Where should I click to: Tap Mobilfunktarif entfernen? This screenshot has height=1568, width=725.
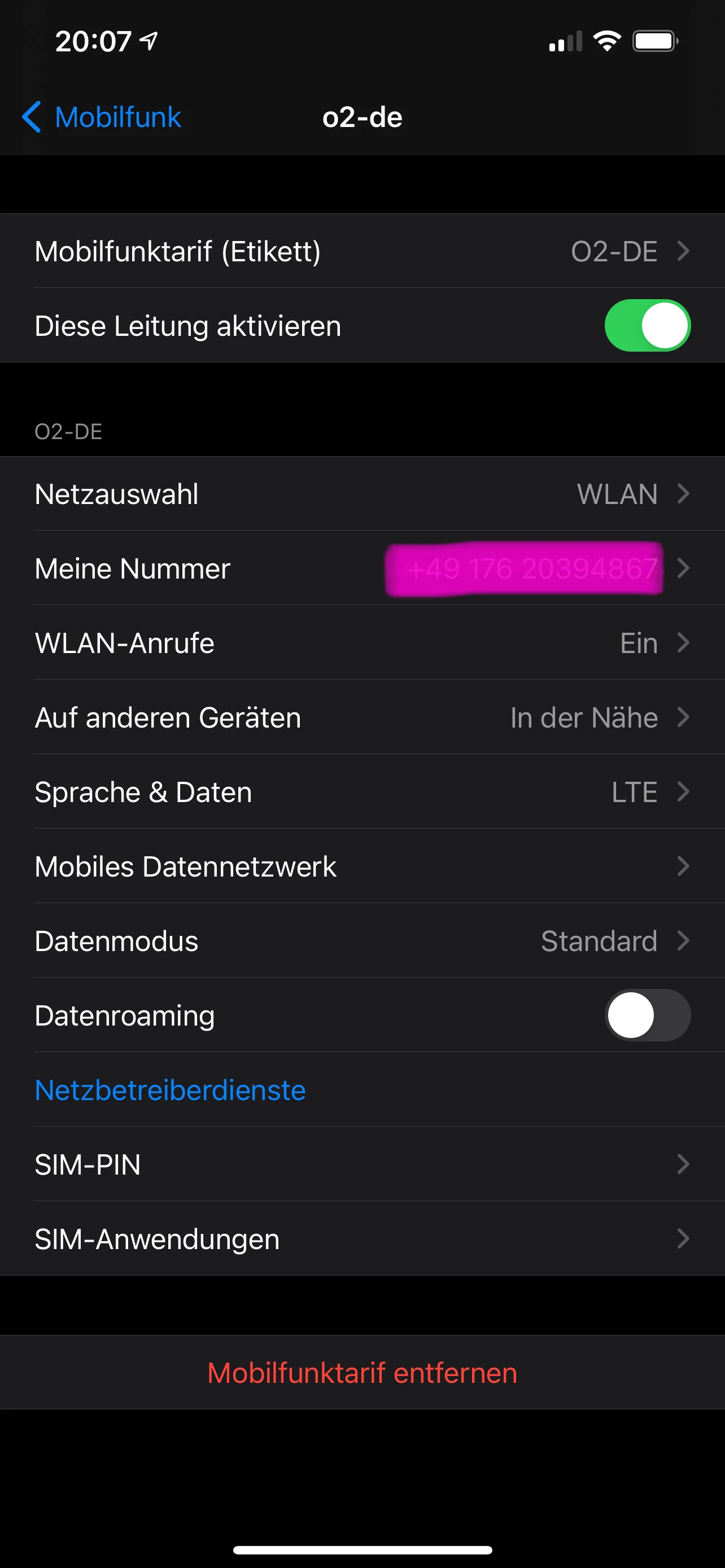coord(362,1373)
